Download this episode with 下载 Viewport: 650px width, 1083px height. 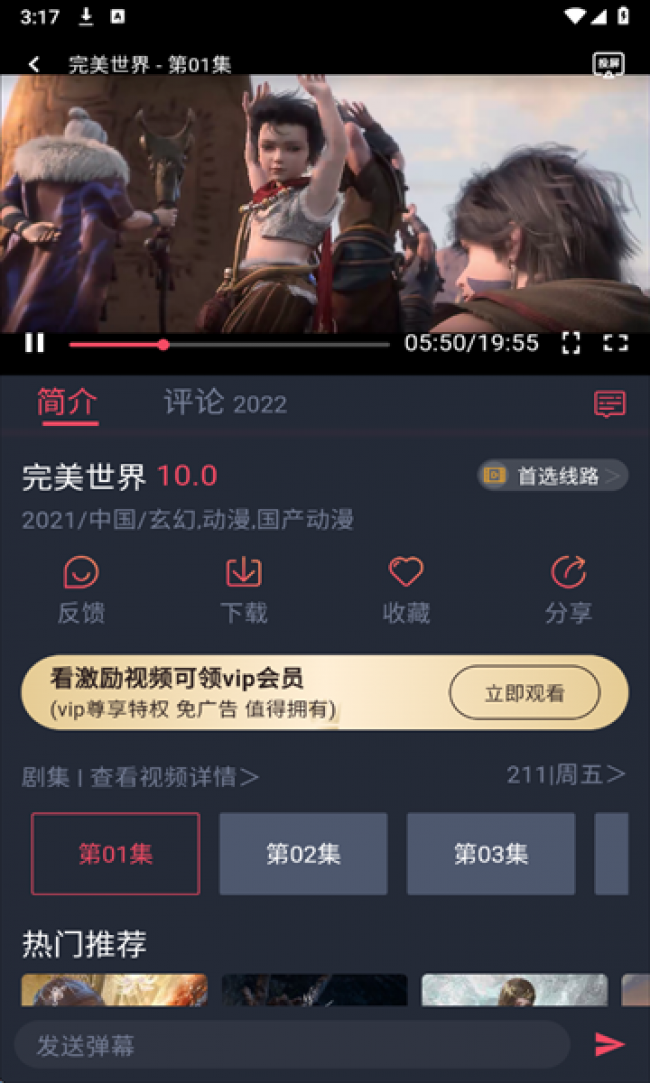pos(243,590)
